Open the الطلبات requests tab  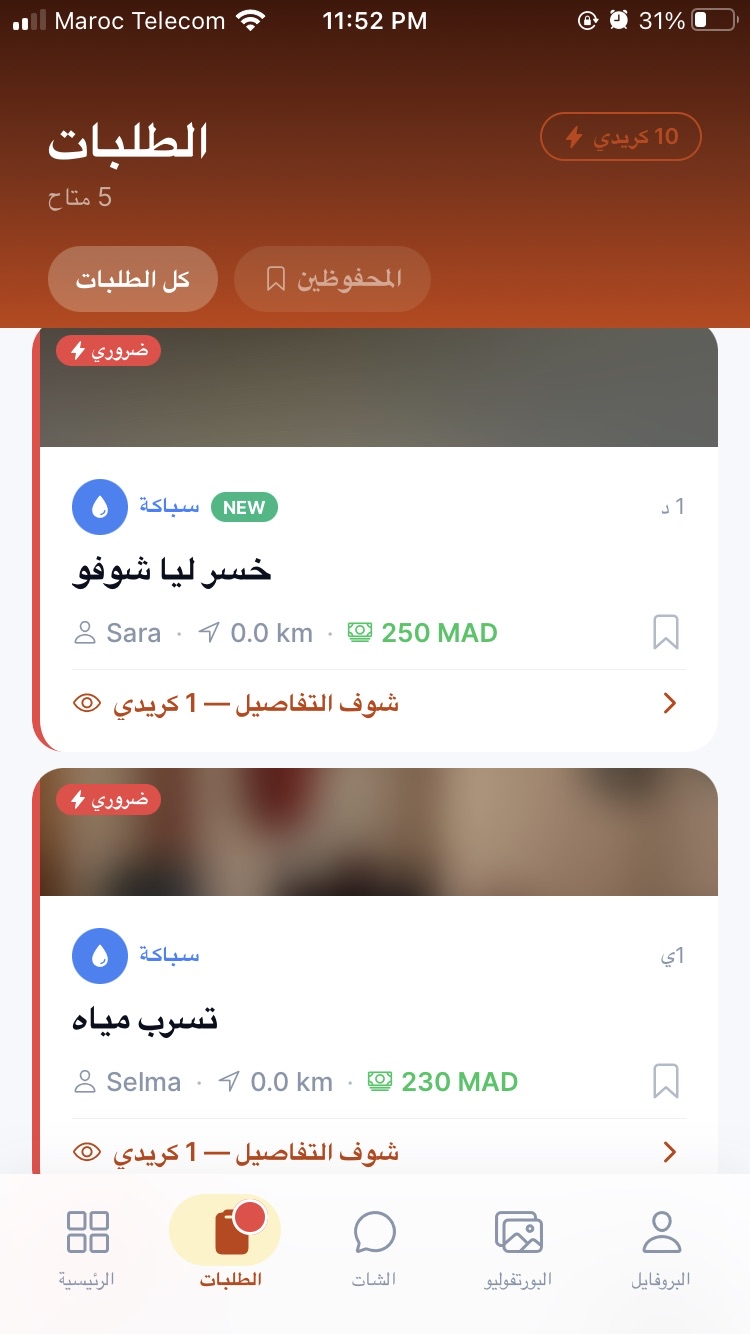click(229, 1245)
